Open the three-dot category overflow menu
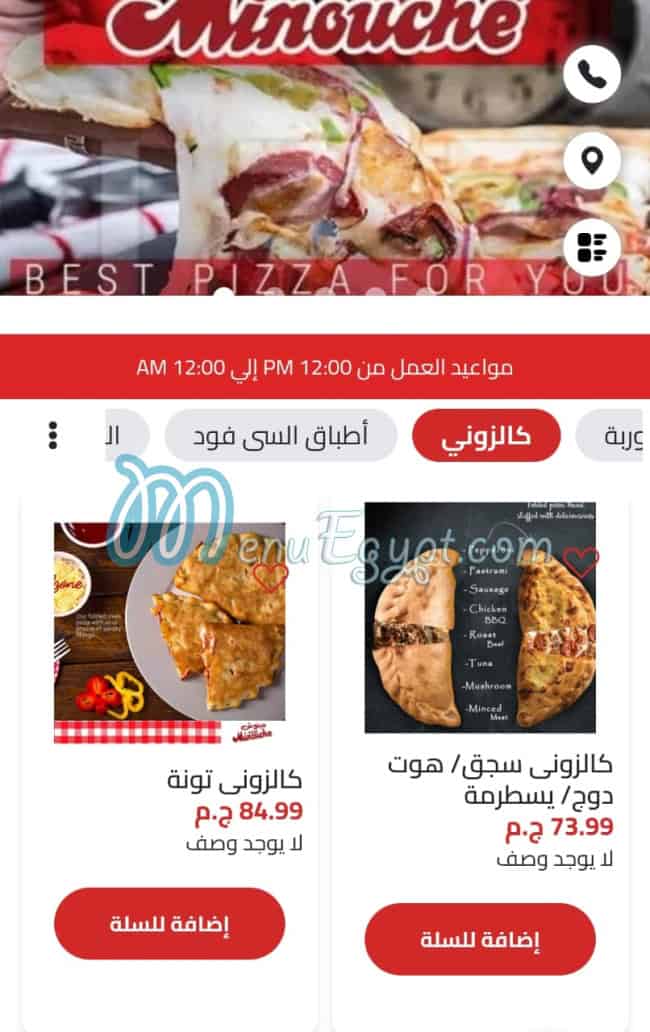Viewport: 650px width, 1032px height. pos(53,435)
